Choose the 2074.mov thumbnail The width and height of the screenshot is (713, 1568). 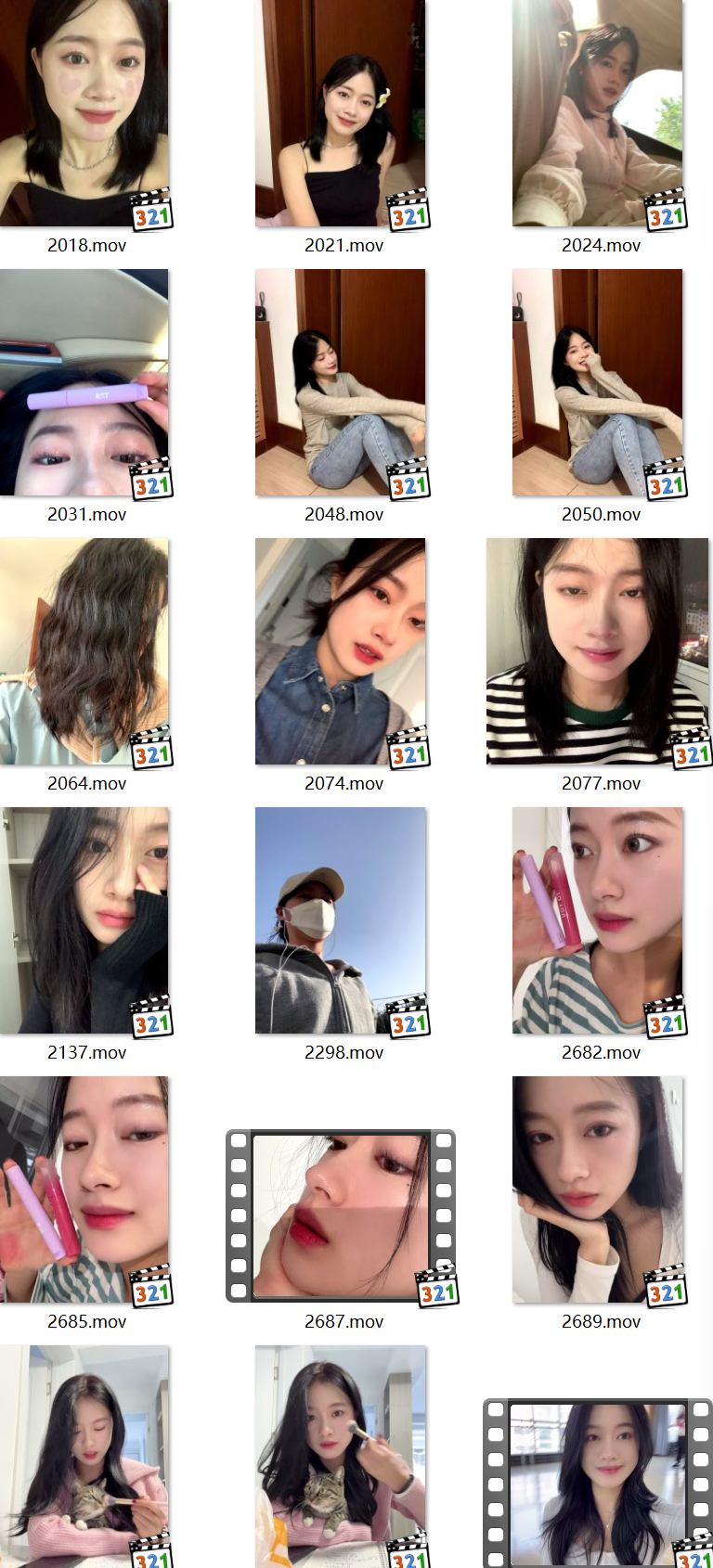click(341, 651)
